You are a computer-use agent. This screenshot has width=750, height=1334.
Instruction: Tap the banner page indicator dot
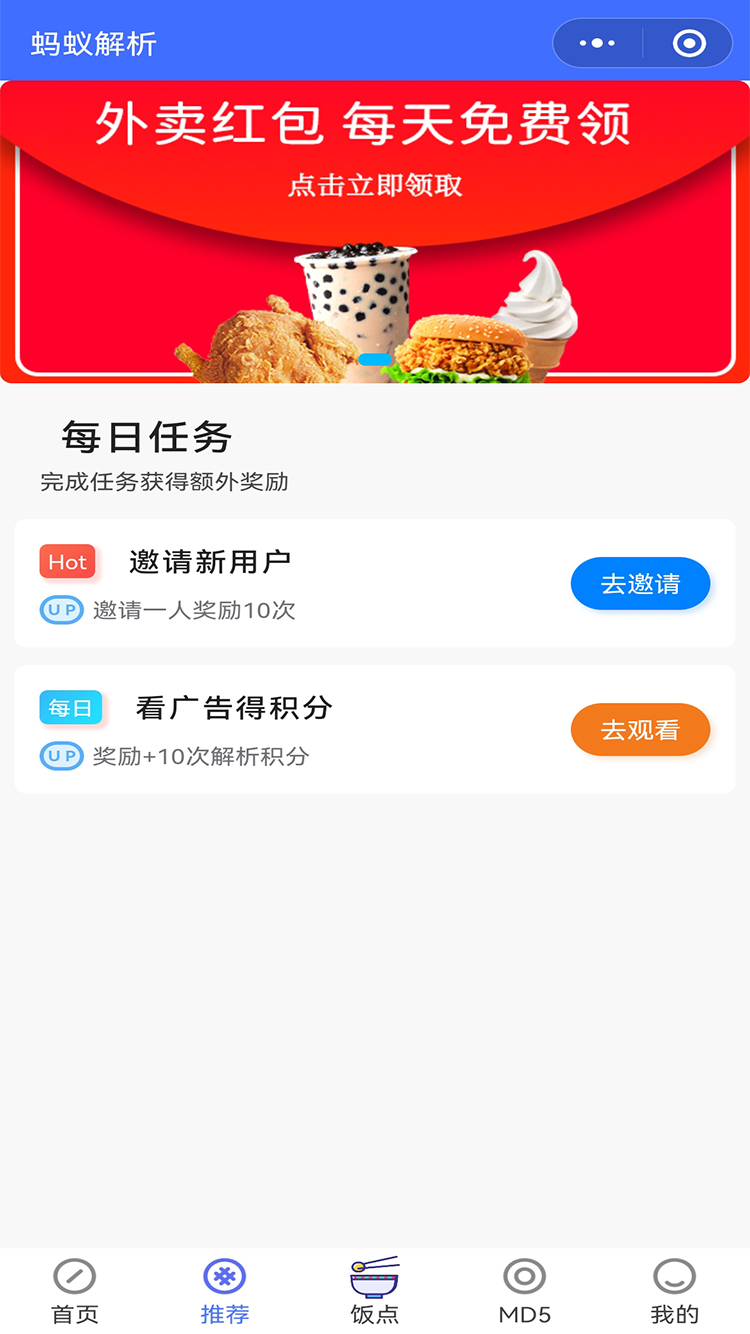pyautogui.click(x=375, y=360)
